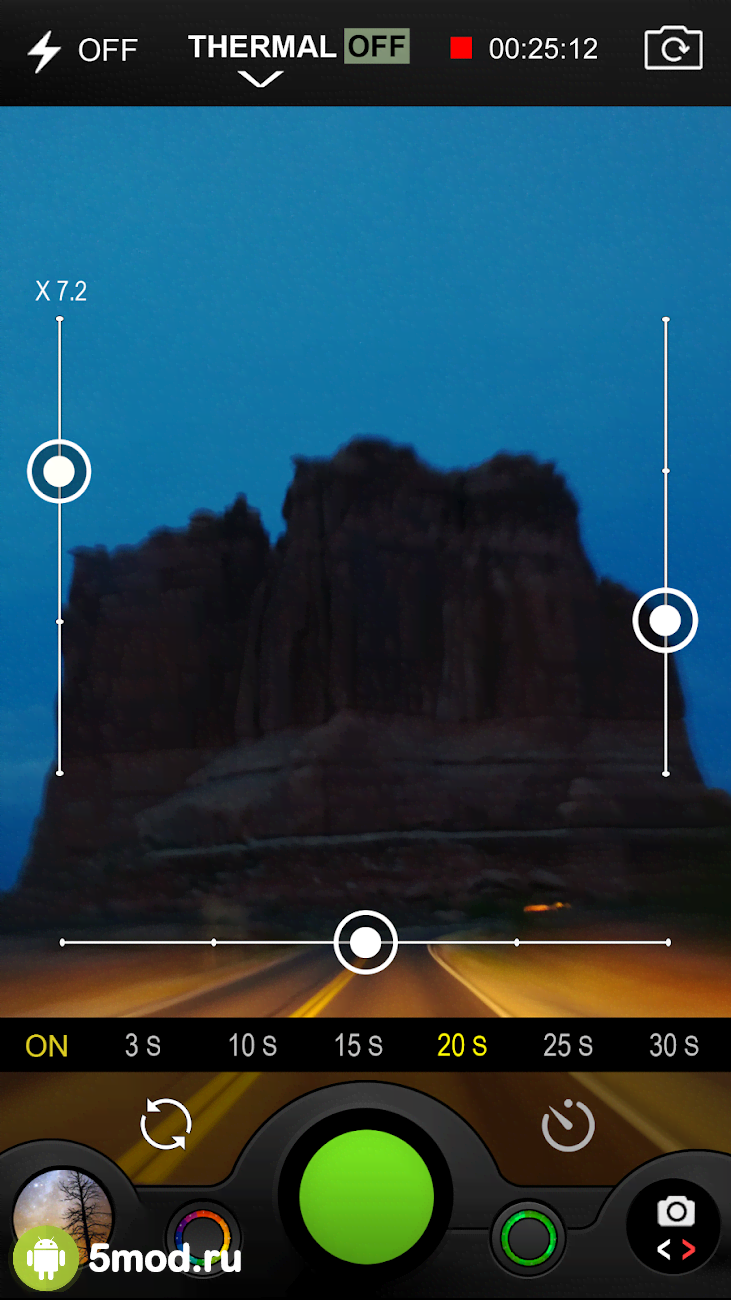
Task: Tap the green shutter button
Action: pos(366,1196)
